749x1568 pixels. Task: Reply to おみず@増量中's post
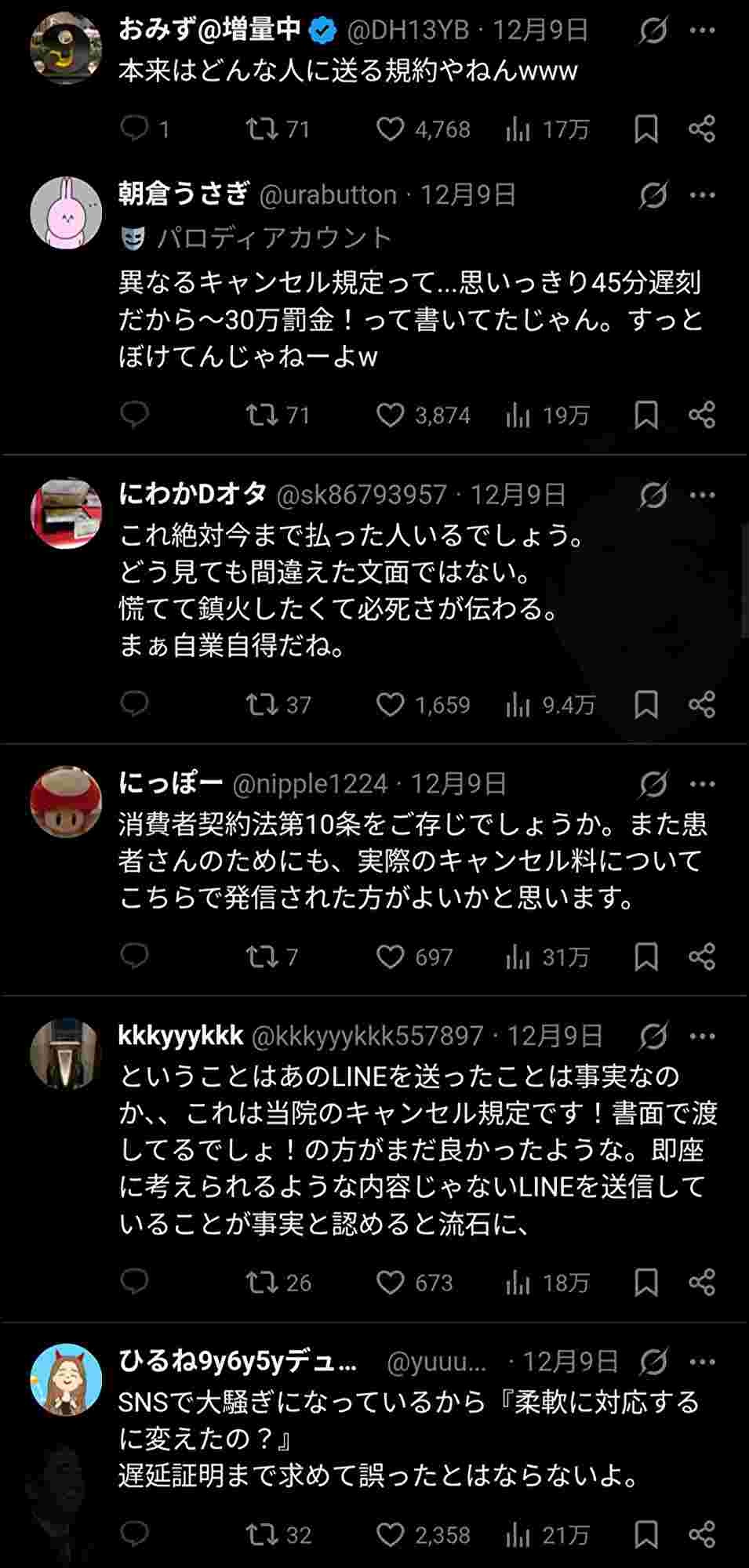point(135,129)
